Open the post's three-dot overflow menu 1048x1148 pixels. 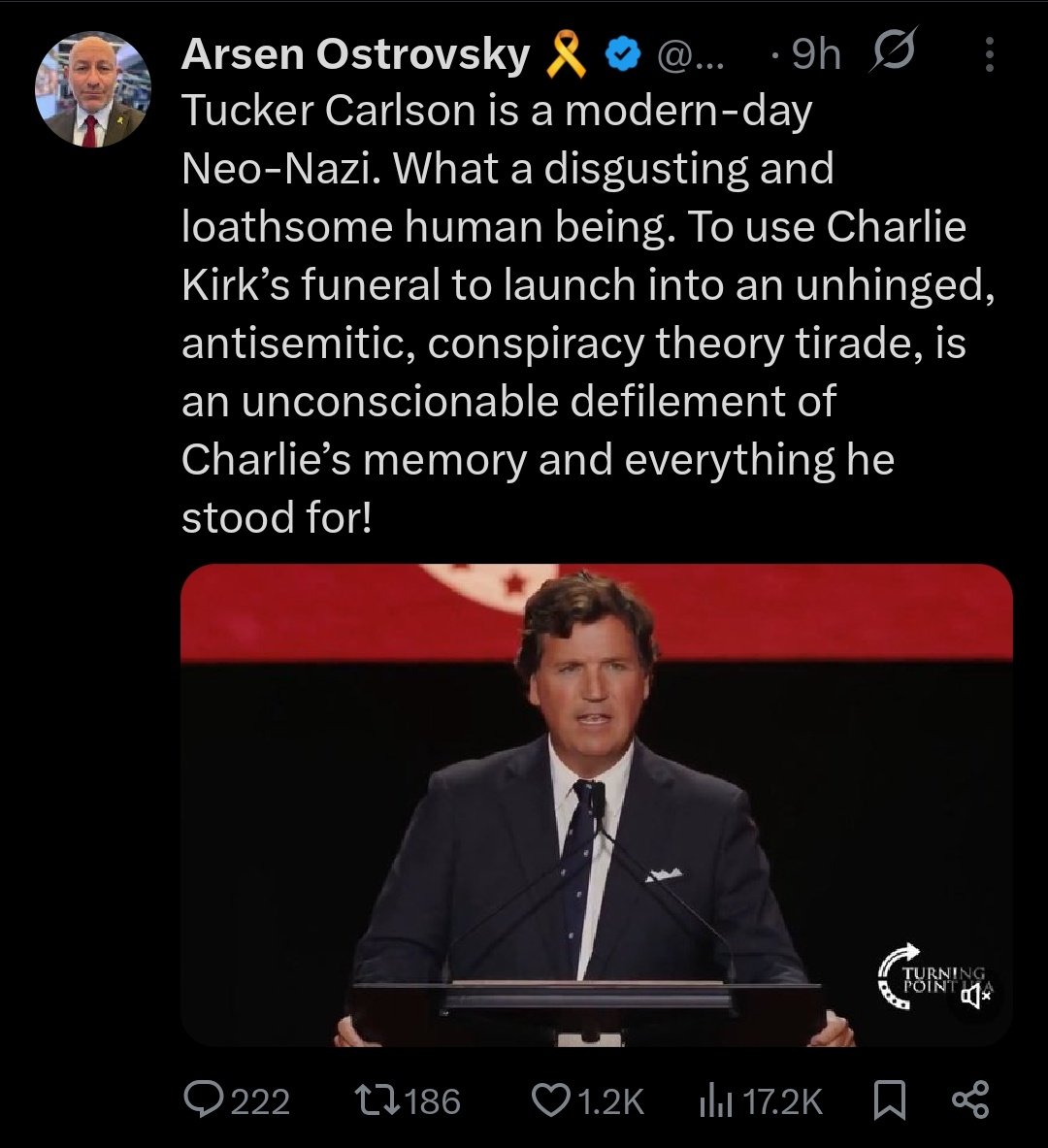coord(989,55)
